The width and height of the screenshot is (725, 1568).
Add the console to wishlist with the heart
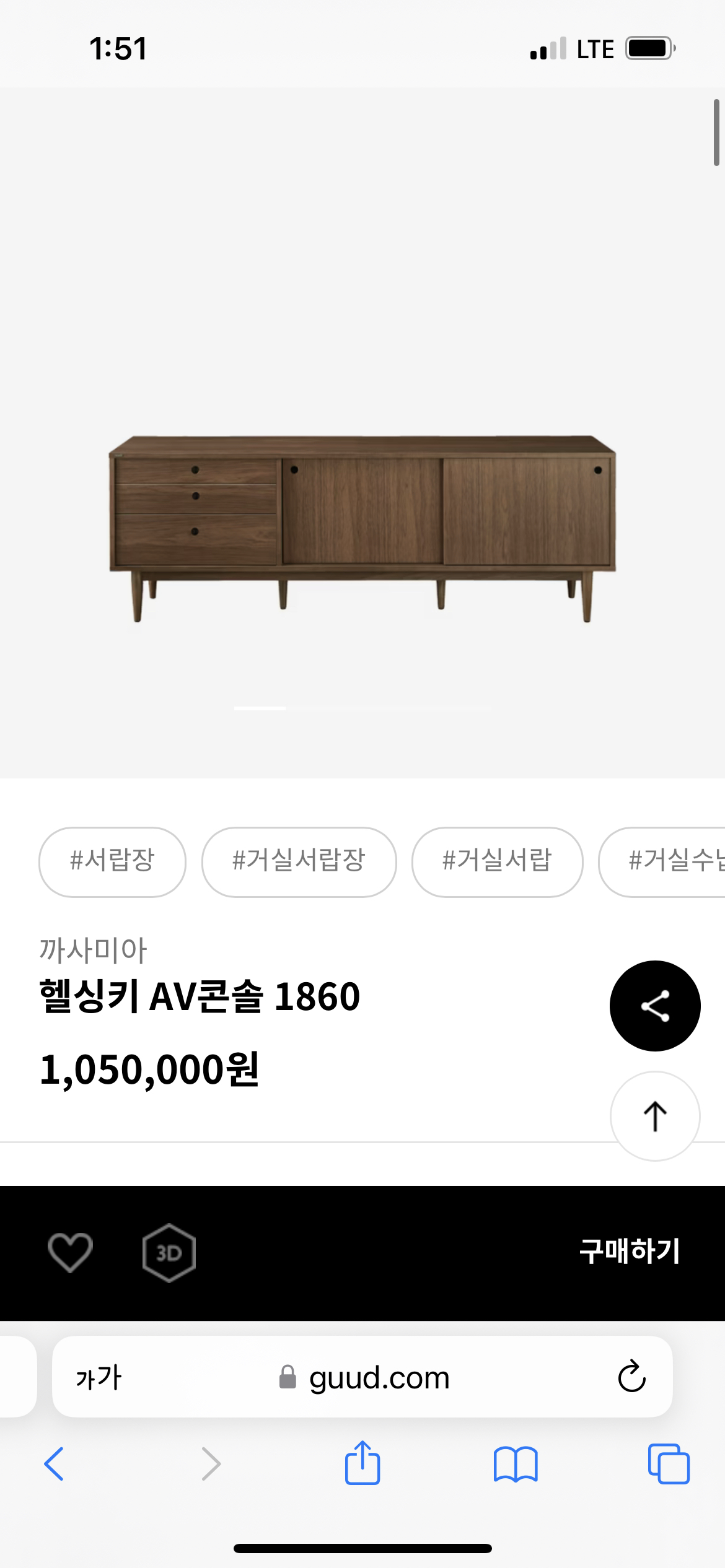(x=70, y=1252)
